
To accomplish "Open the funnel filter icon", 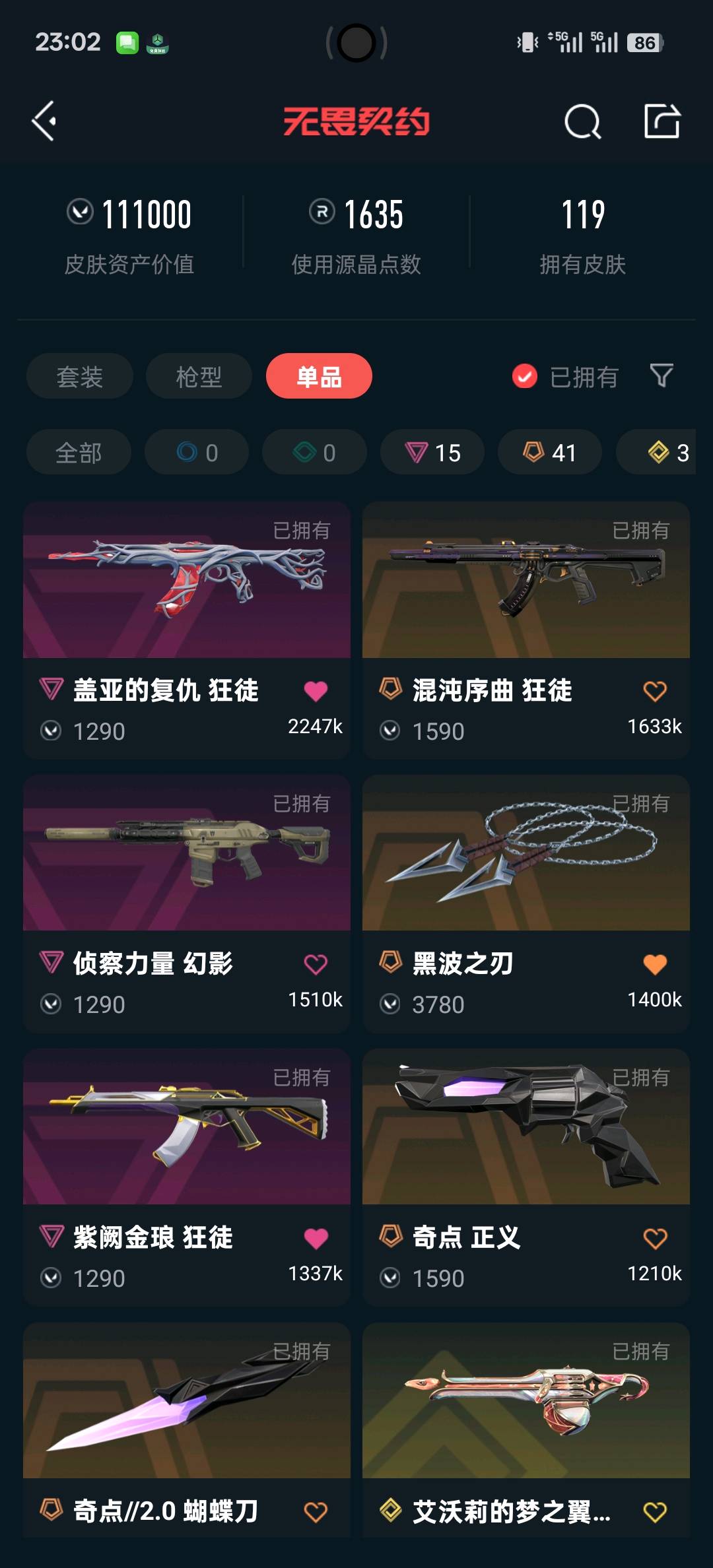I will tap(661, 376).
